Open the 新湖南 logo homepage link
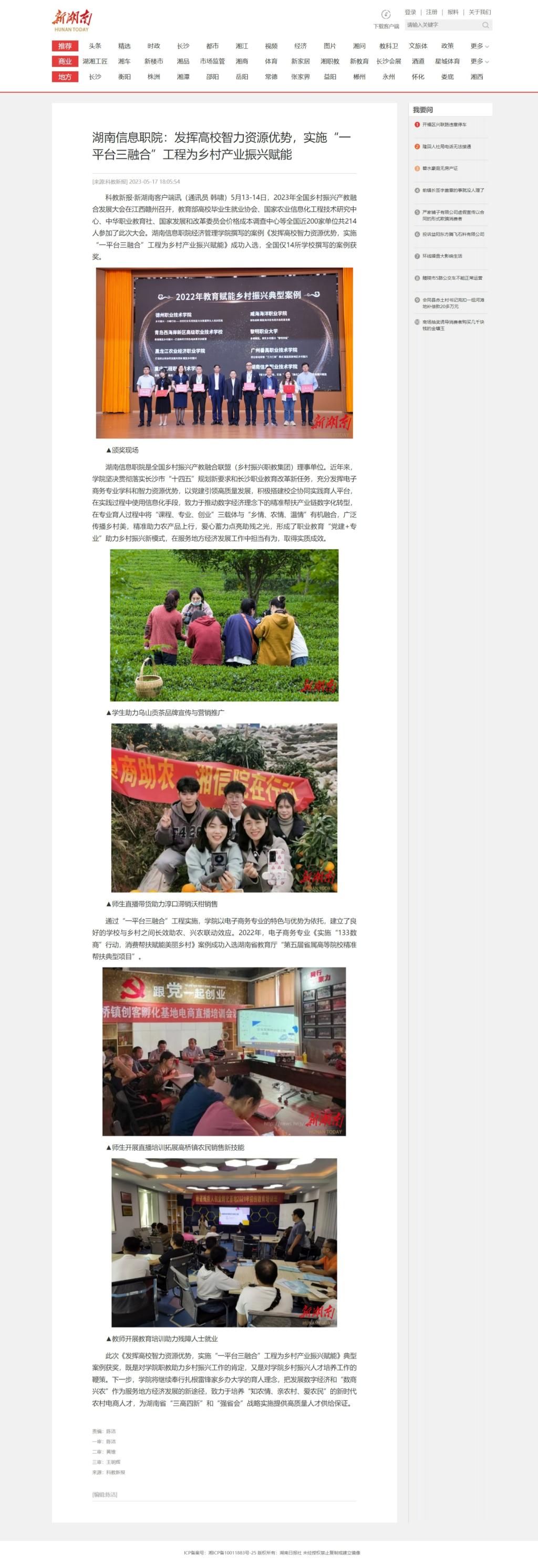 coord(72,20)
